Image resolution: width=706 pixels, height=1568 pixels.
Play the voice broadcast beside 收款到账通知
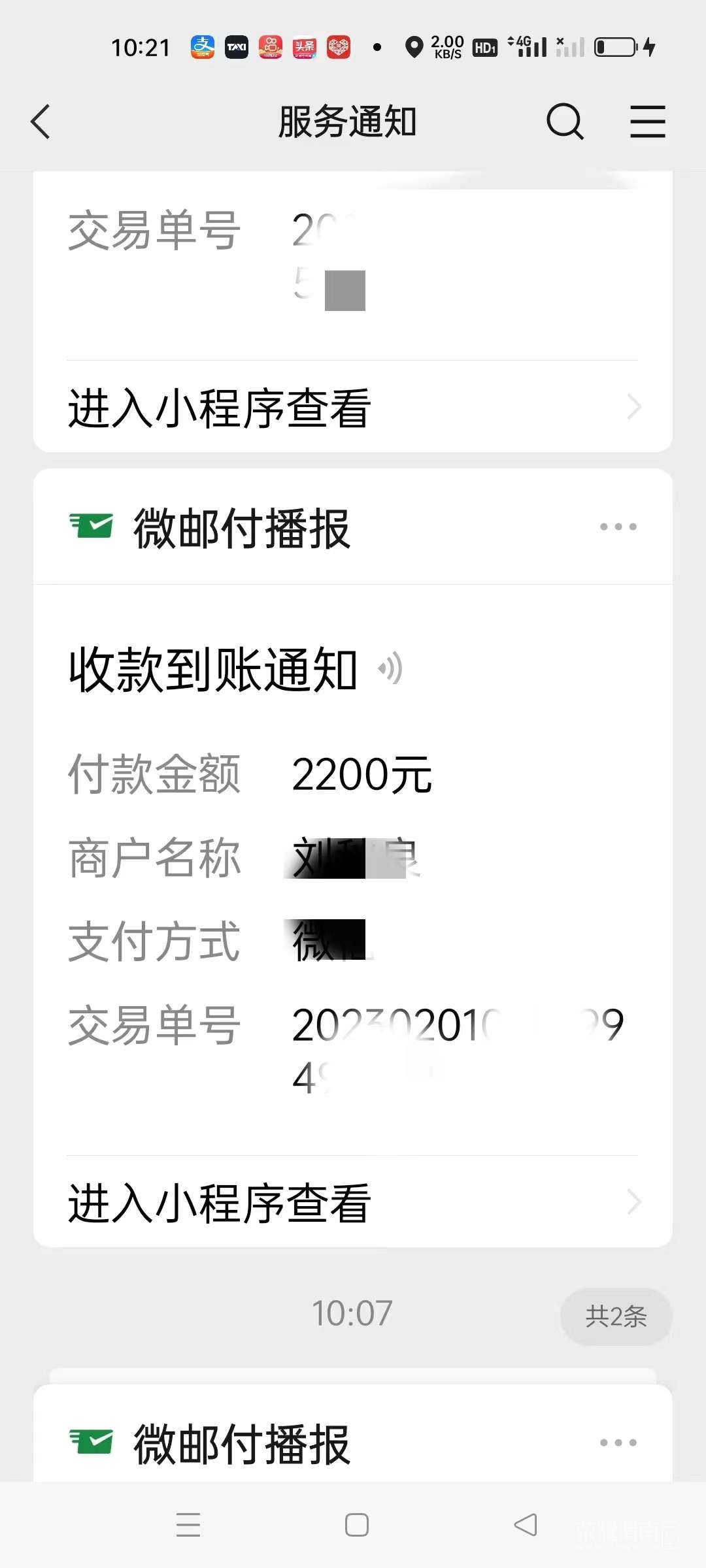click(x=391, y=669)
